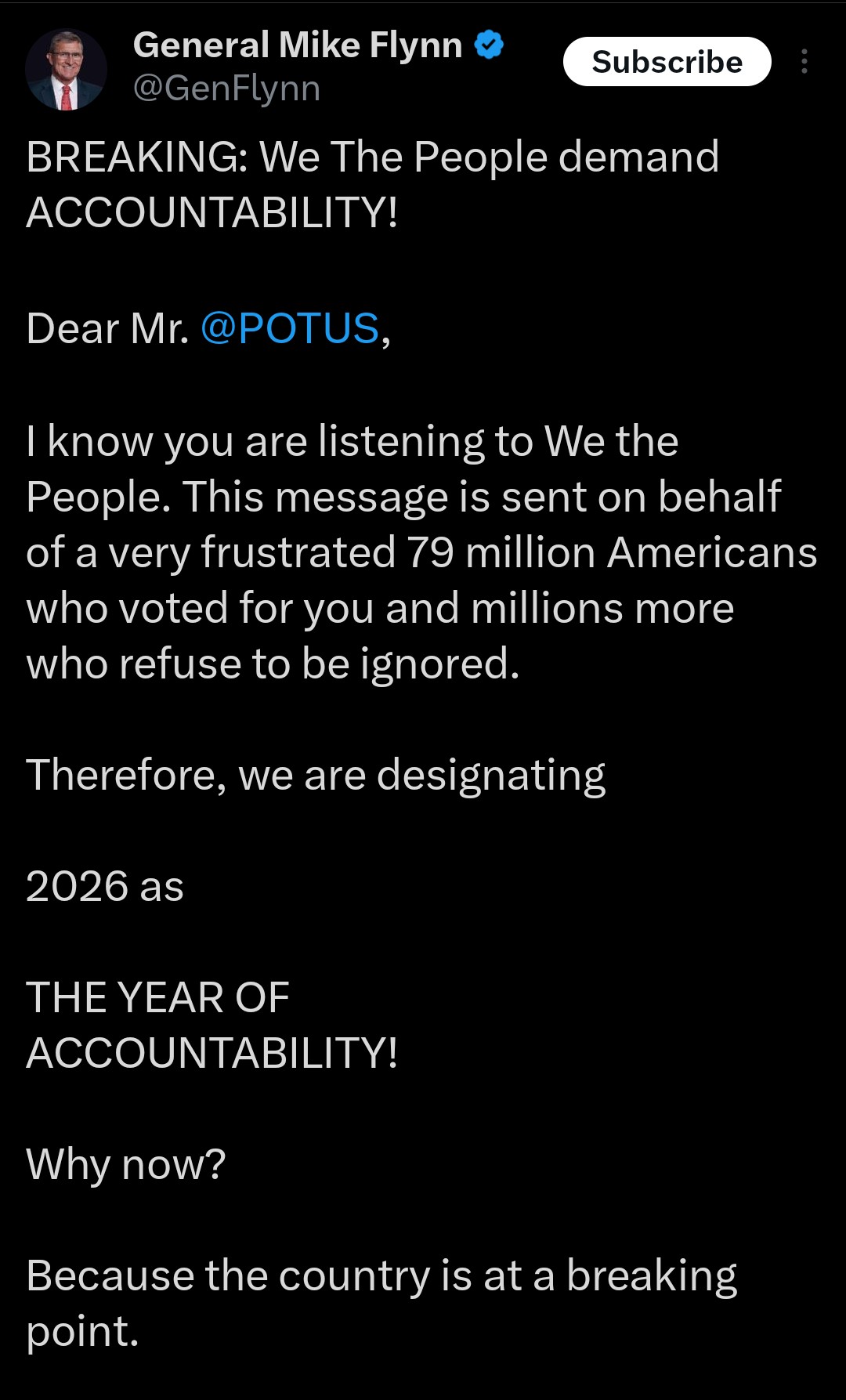The height and width of the screenshot is (1400, 846).
Task: Open the @GenFlynn profile from name
Action: coord(298,45)
